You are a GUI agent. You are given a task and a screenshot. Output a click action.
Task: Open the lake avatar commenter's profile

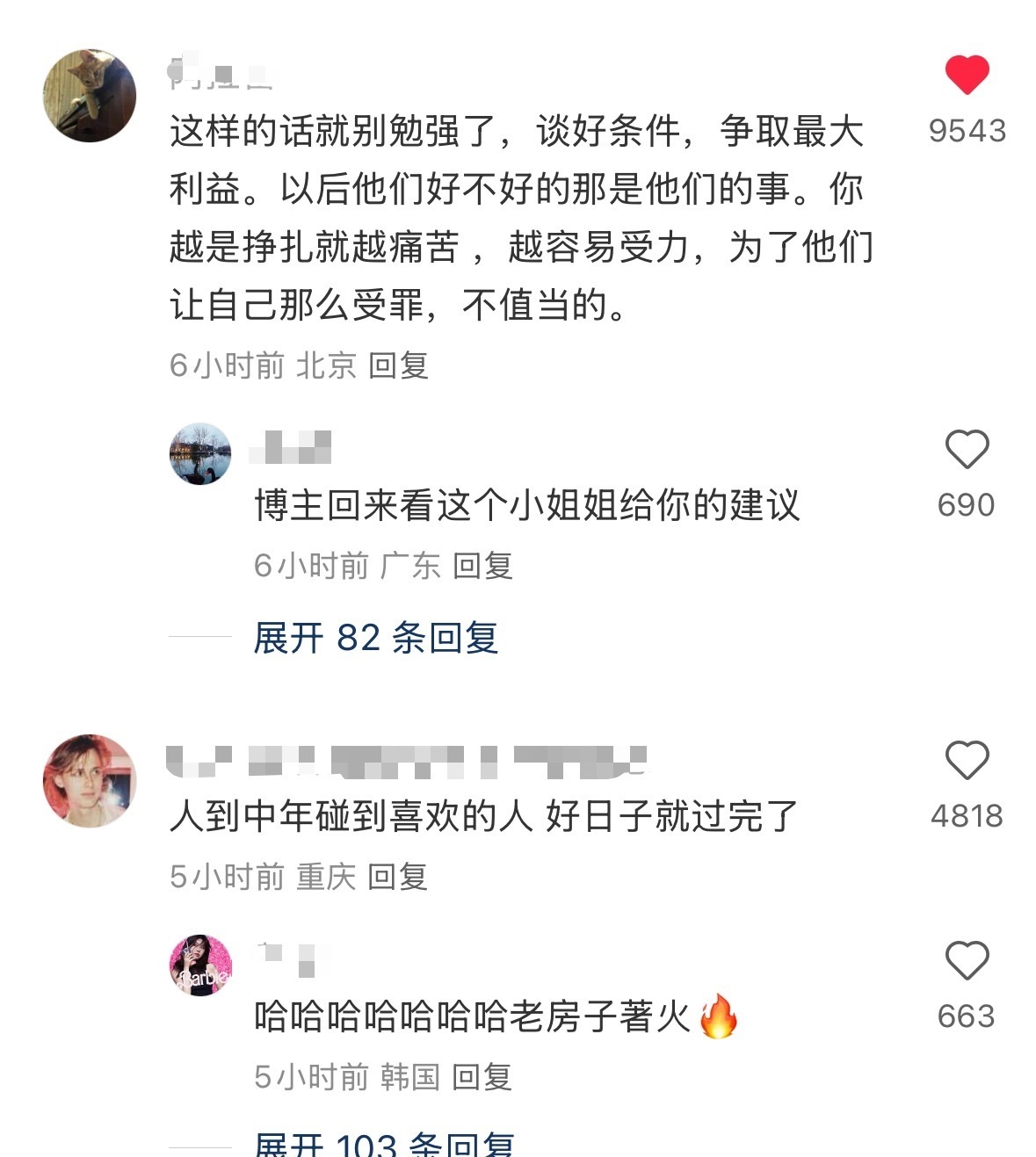(200, 454)
